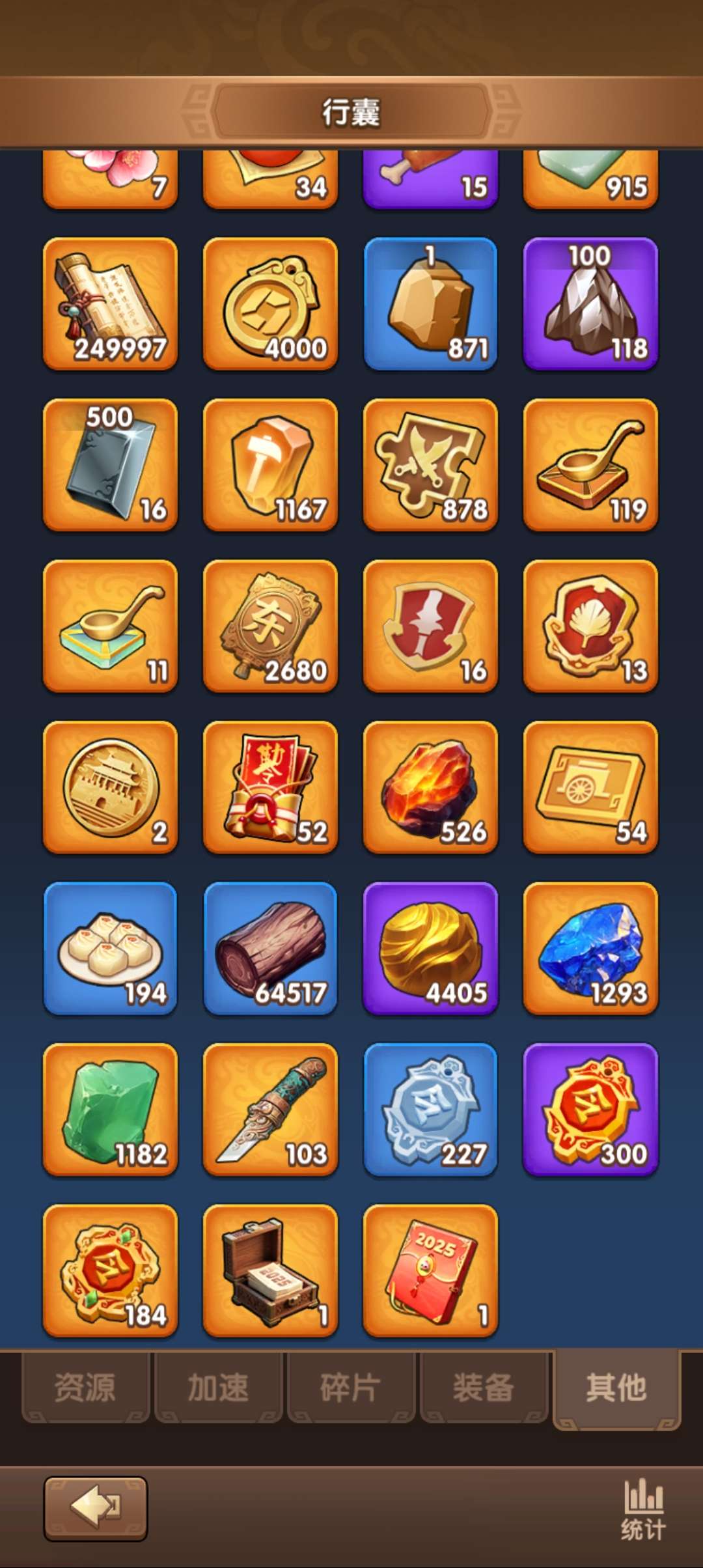Open the red envelopes item with 52

click(x=270, y=787)
